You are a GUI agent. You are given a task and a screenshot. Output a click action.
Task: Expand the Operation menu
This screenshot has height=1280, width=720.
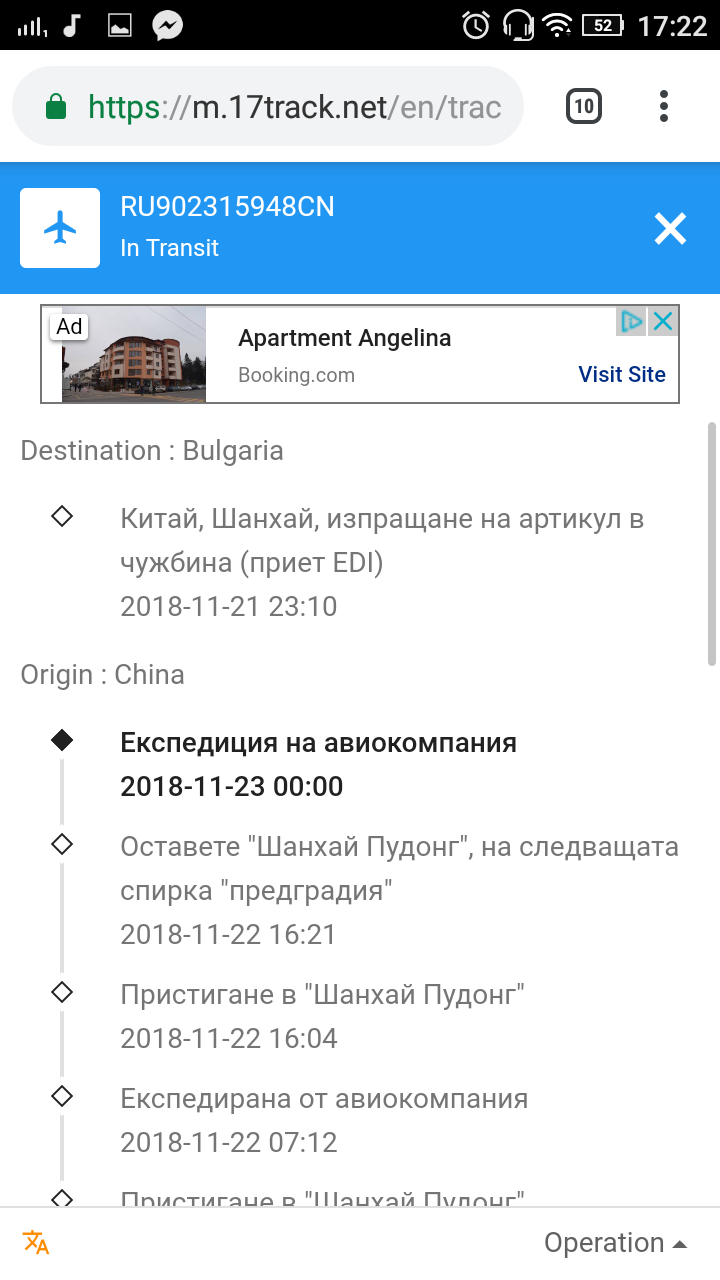[x=615, y=1243]
